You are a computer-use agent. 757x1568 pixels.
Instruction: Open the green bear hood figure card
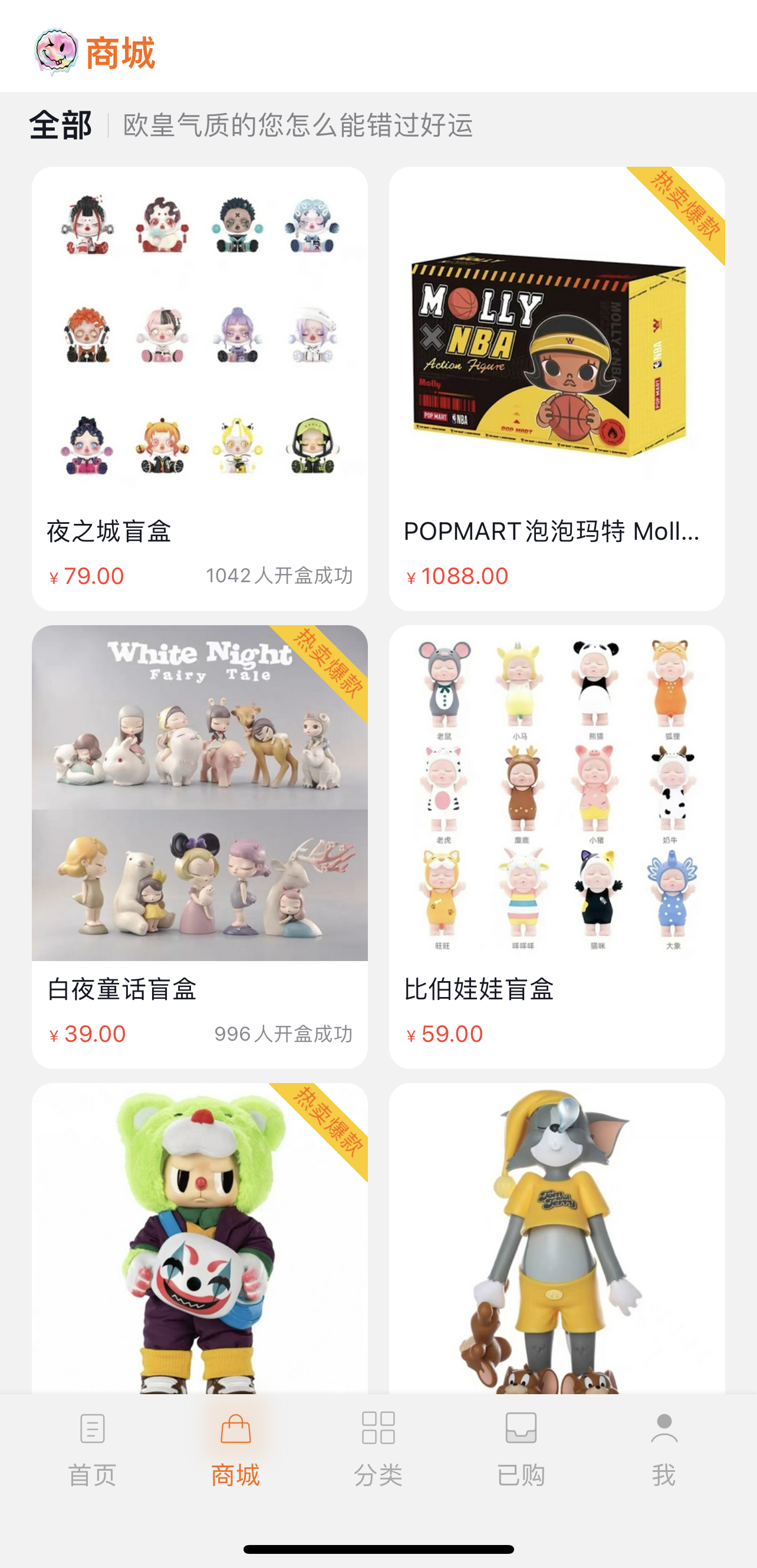199,1239
